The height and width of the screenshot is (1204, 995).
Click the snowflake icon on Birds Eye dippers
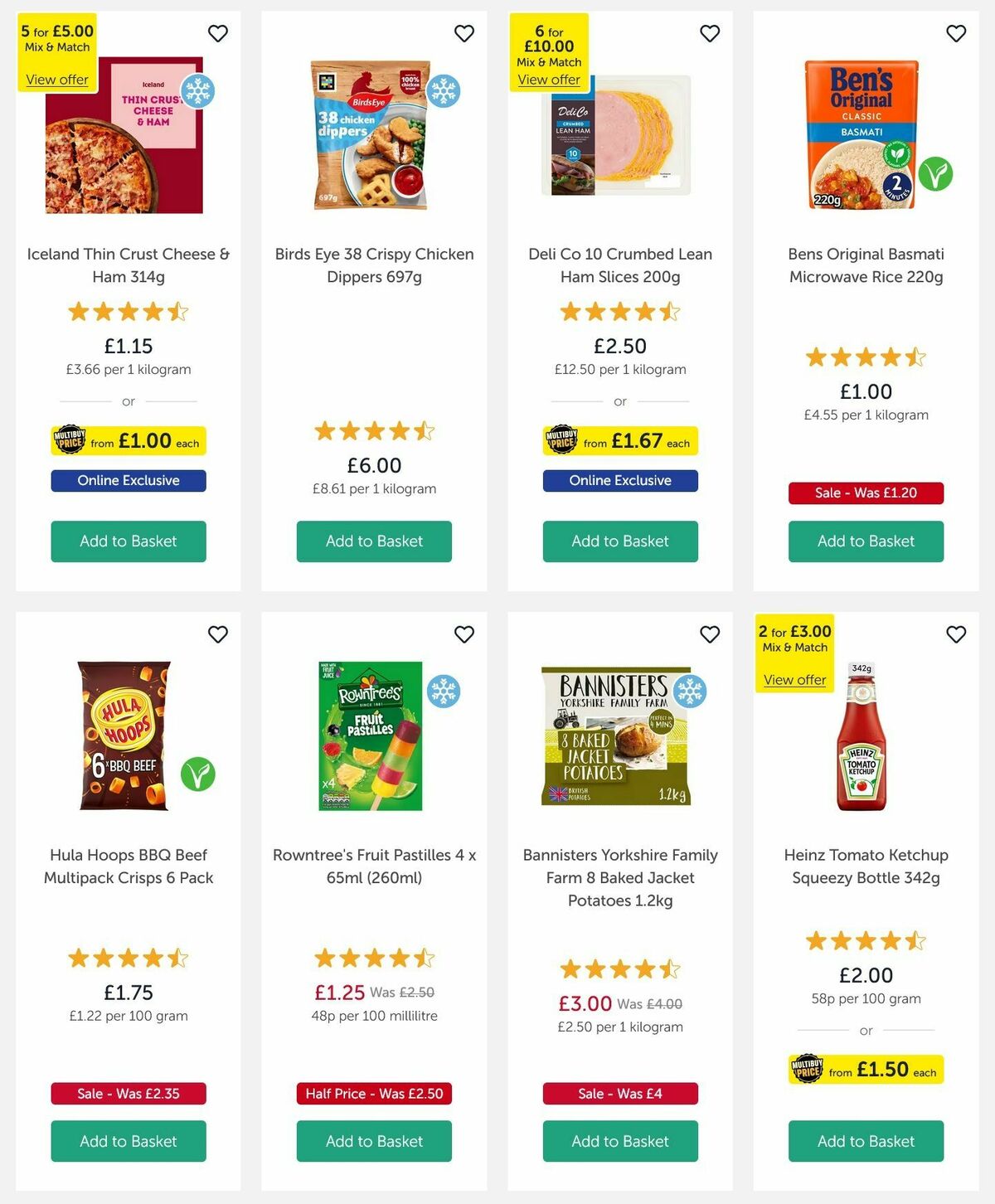[x=444, y=91]
